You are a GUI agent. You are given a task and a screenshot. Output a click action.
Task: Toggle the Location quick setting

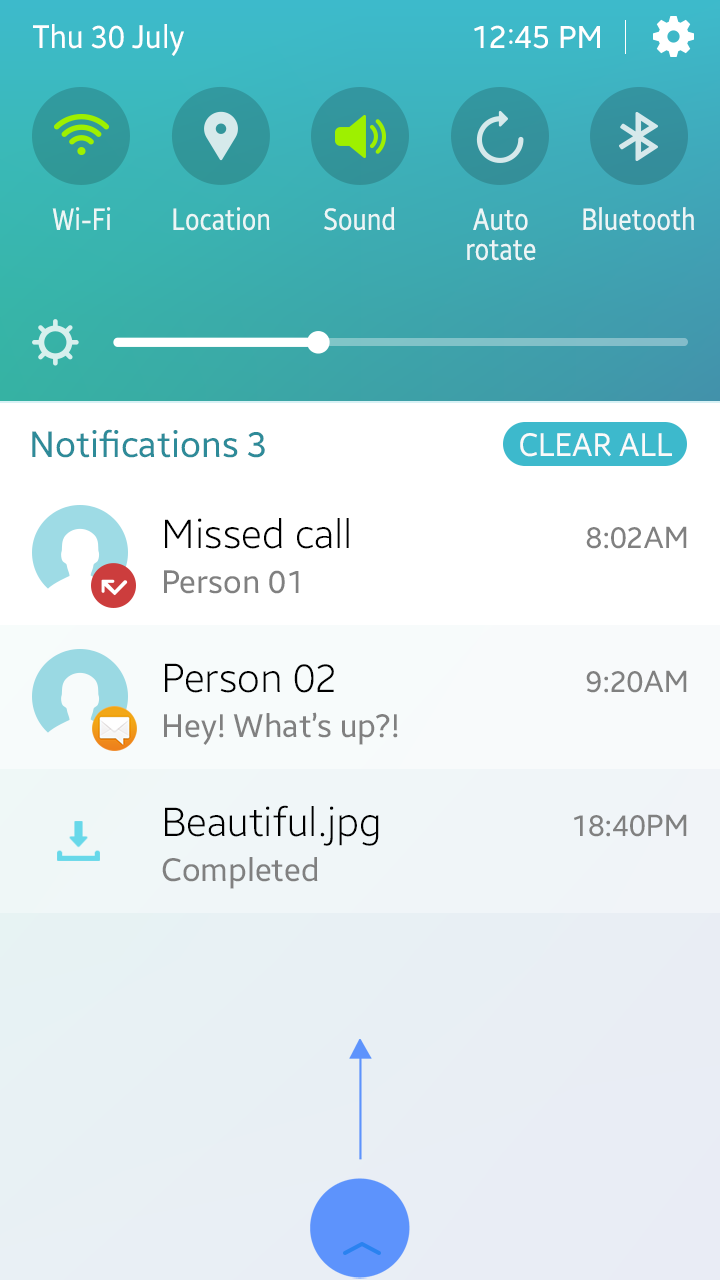click(220, 137)
